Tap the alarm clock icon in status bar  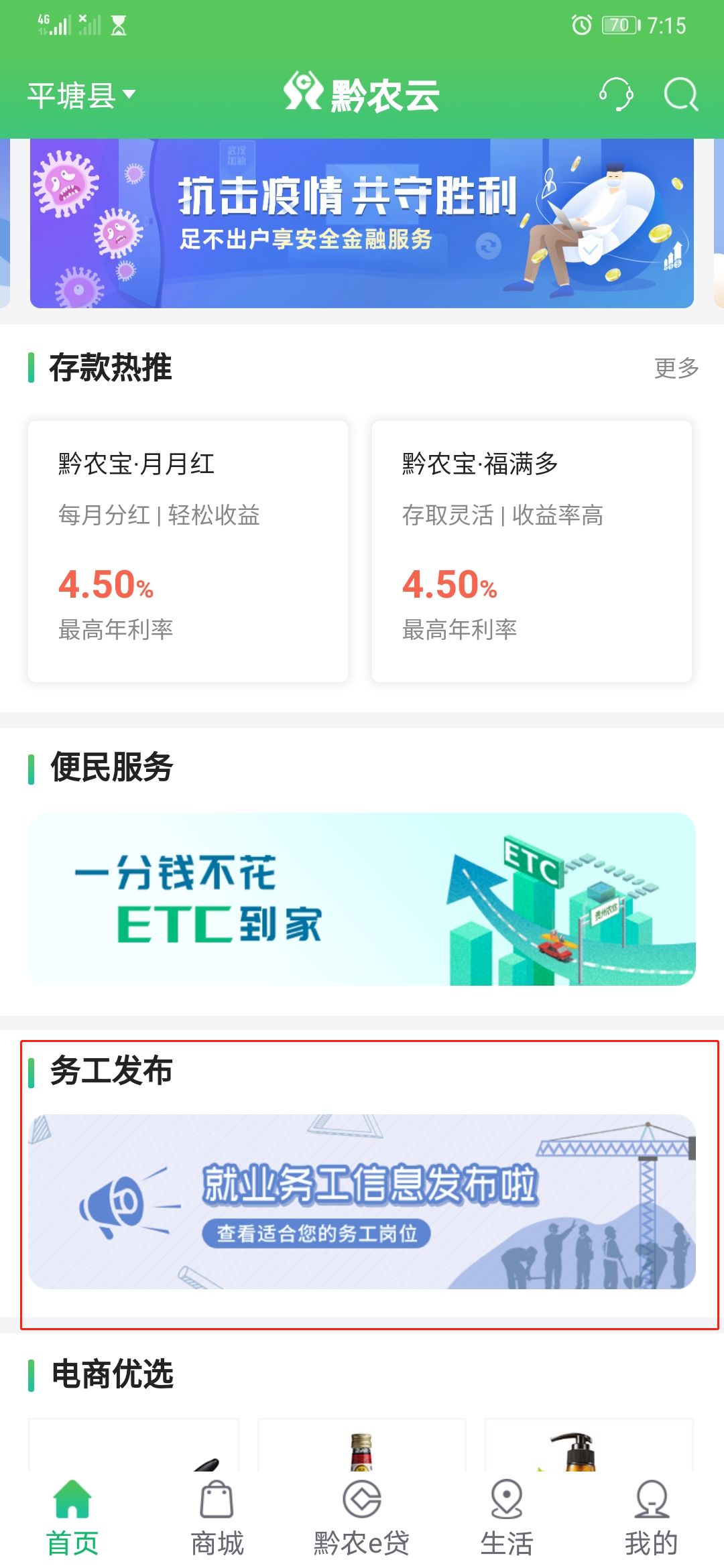point(583,25)
